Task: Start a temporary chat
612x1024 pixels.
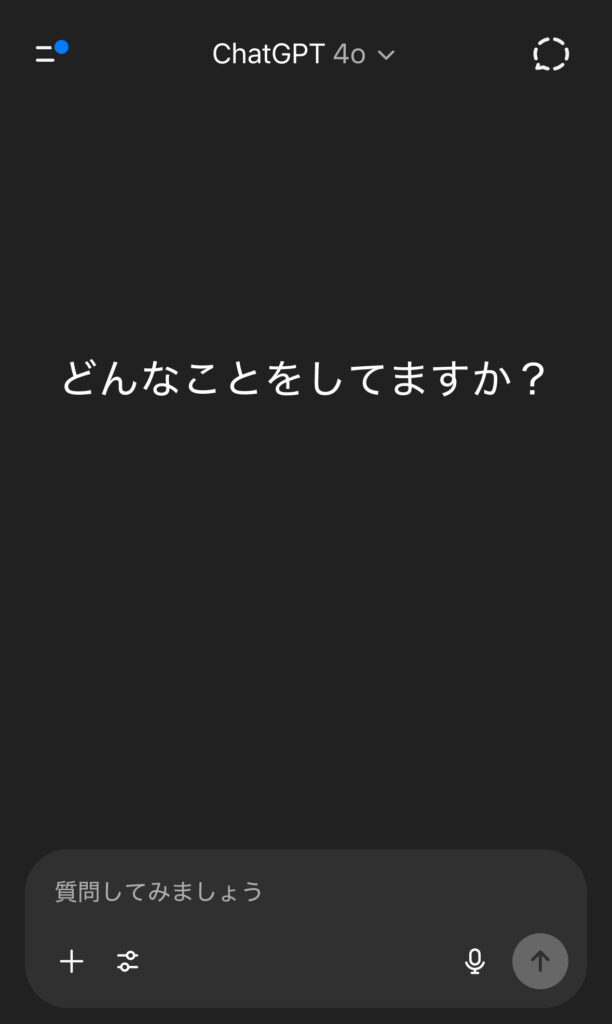Action: (551, 54)
